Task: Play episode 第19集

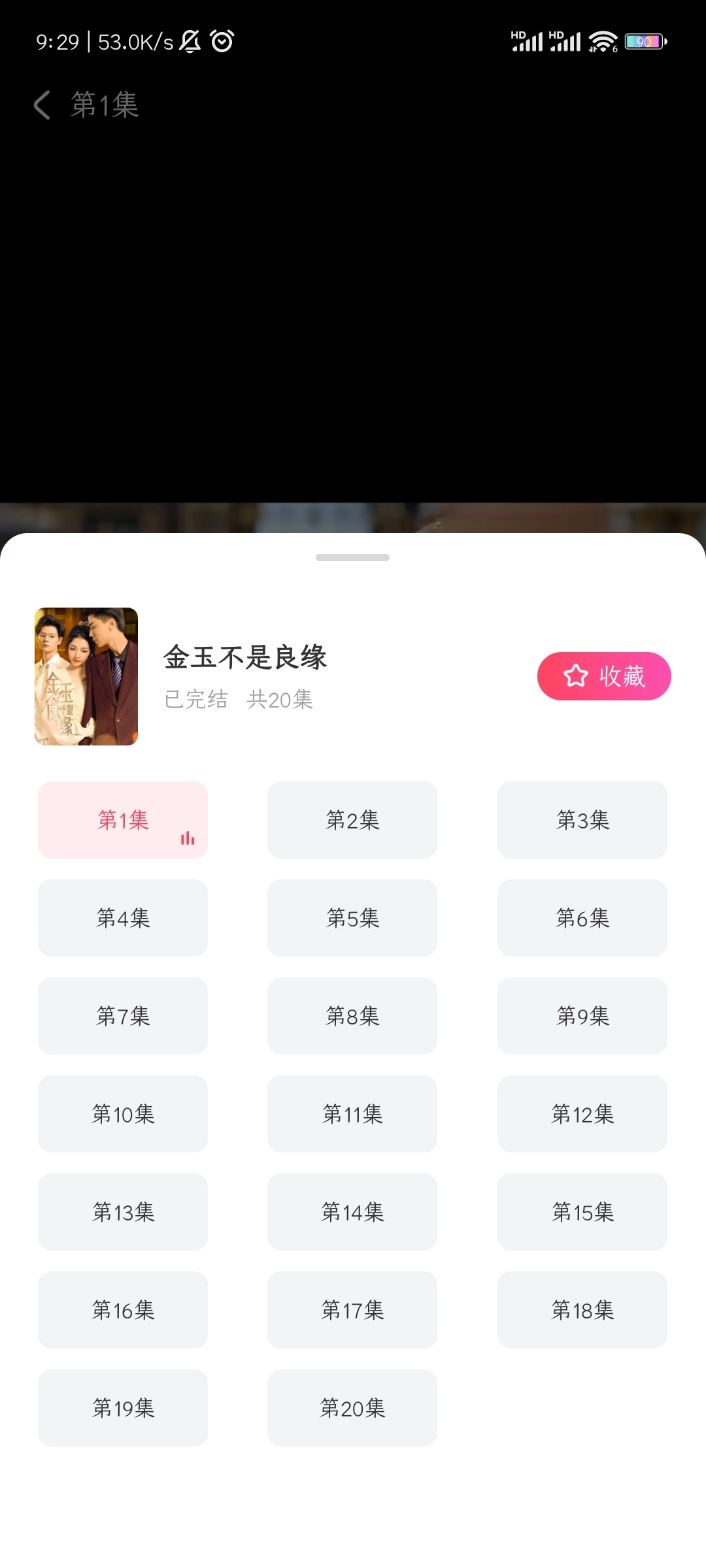Action: [x=123, y=1408]
